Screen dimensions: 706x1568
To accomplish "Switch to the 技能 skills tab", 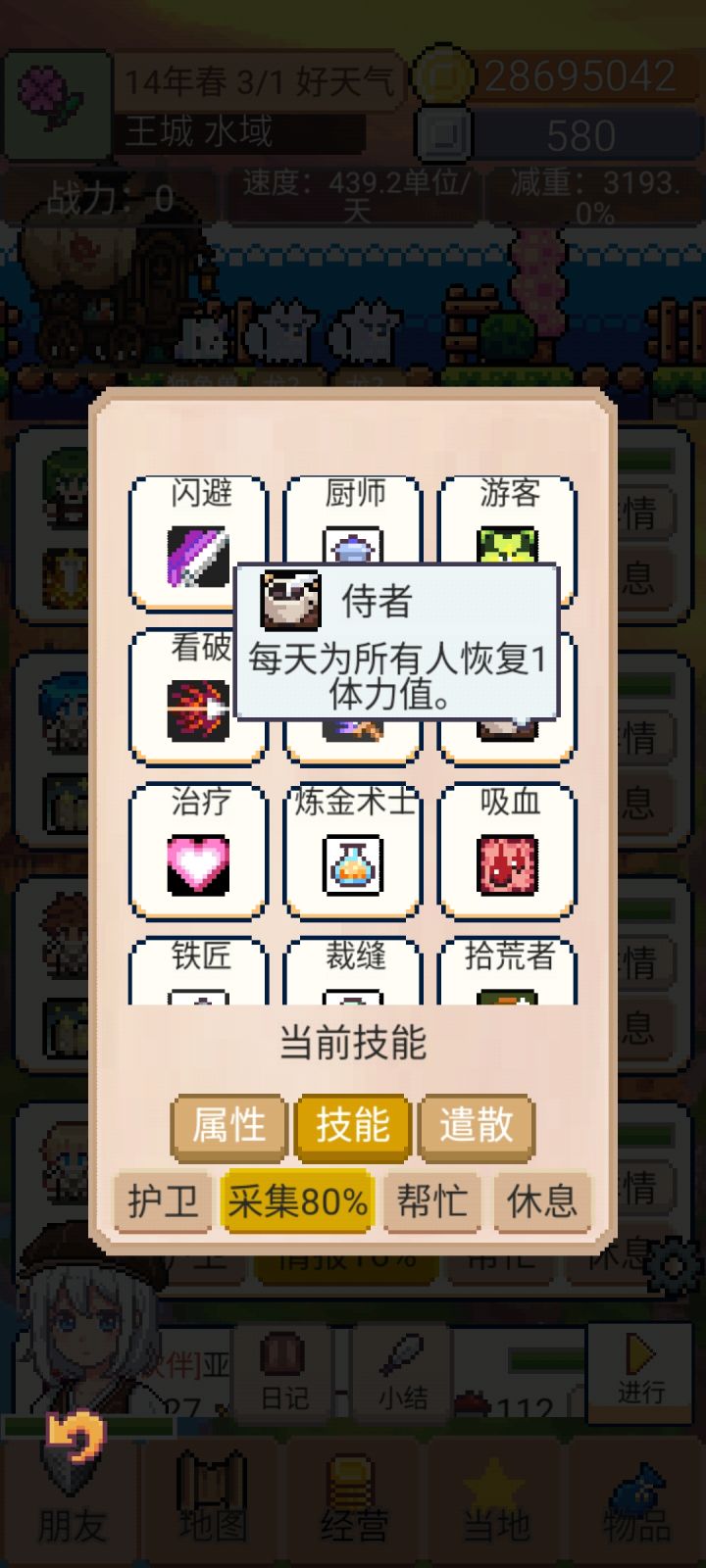I will point(352,1127).
